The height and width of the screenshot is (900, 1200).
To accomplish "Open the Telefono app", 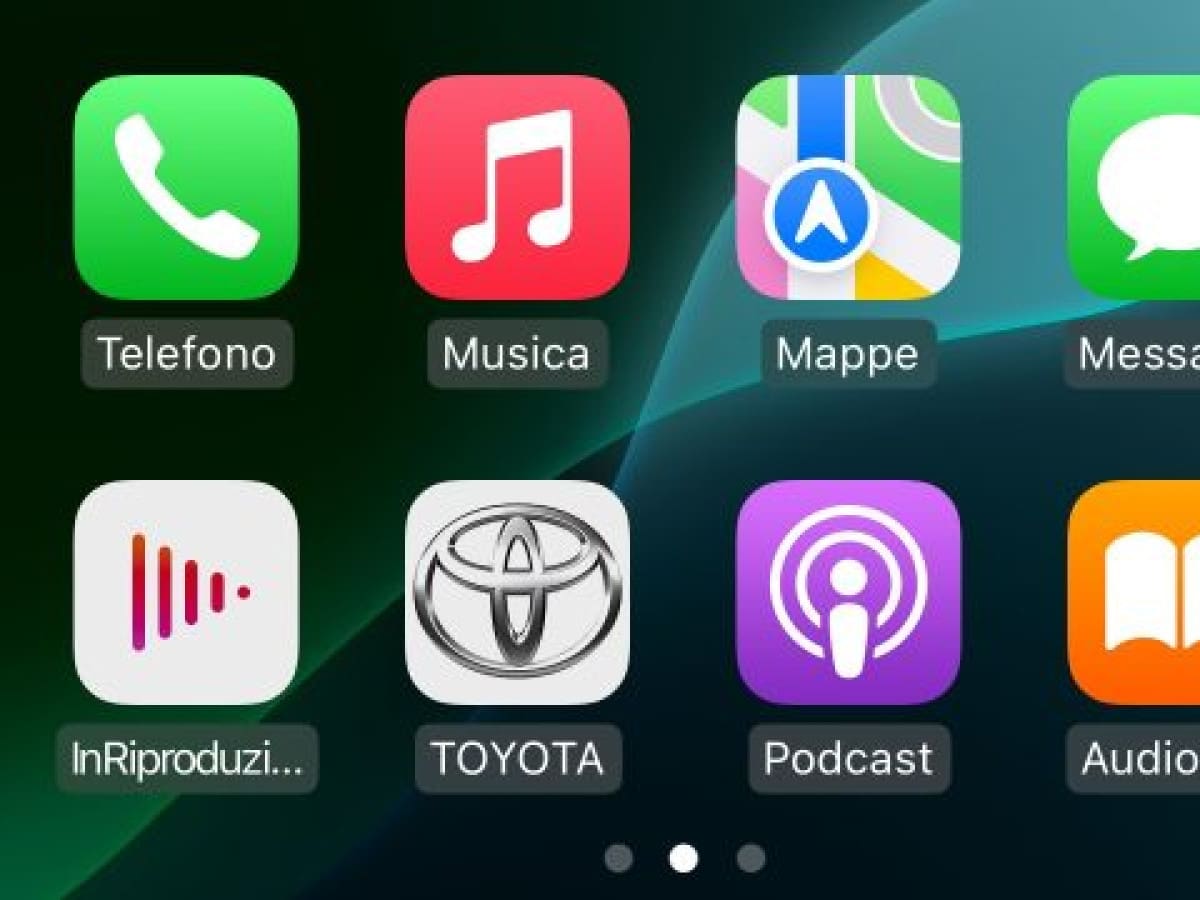I will (x=186, y=188).
